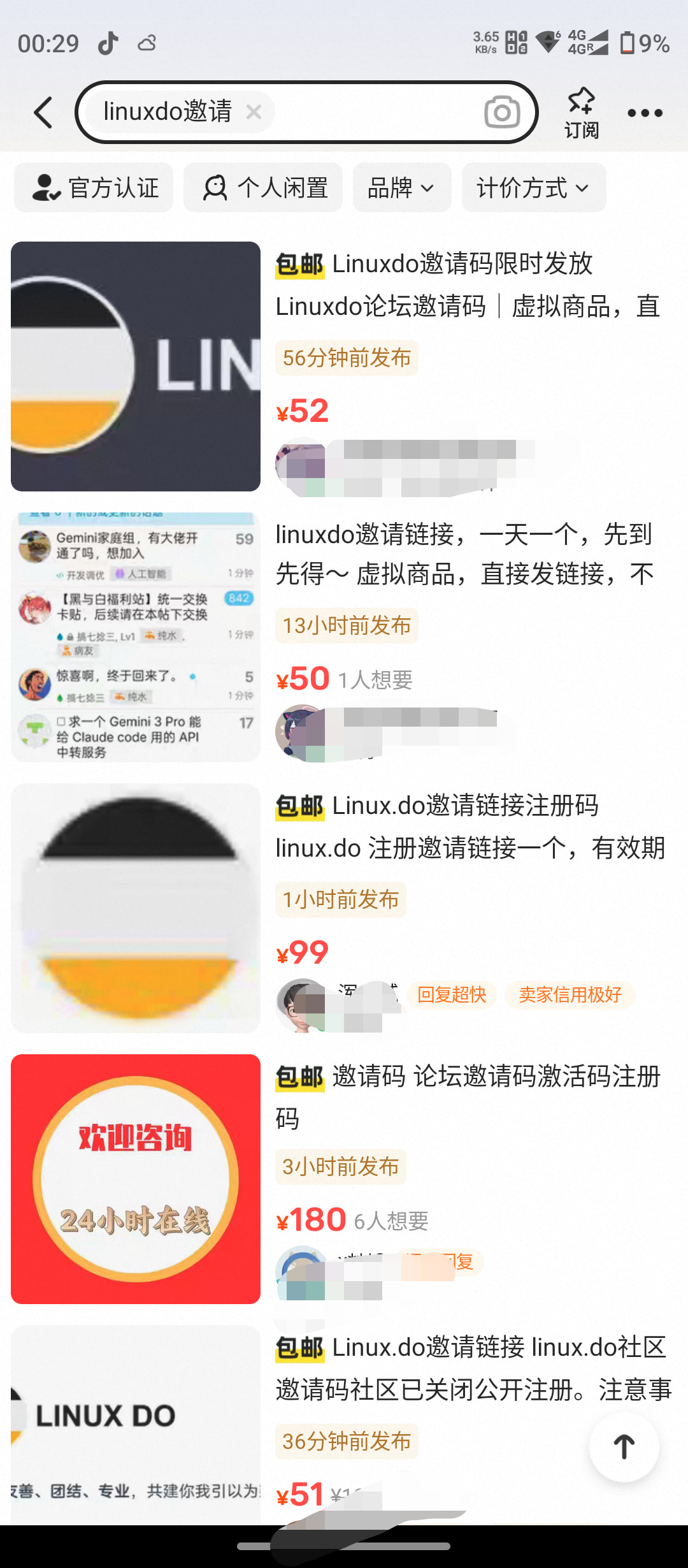
Task: Clear the linuxdo邀请 search term
Action: pos(254,112)
